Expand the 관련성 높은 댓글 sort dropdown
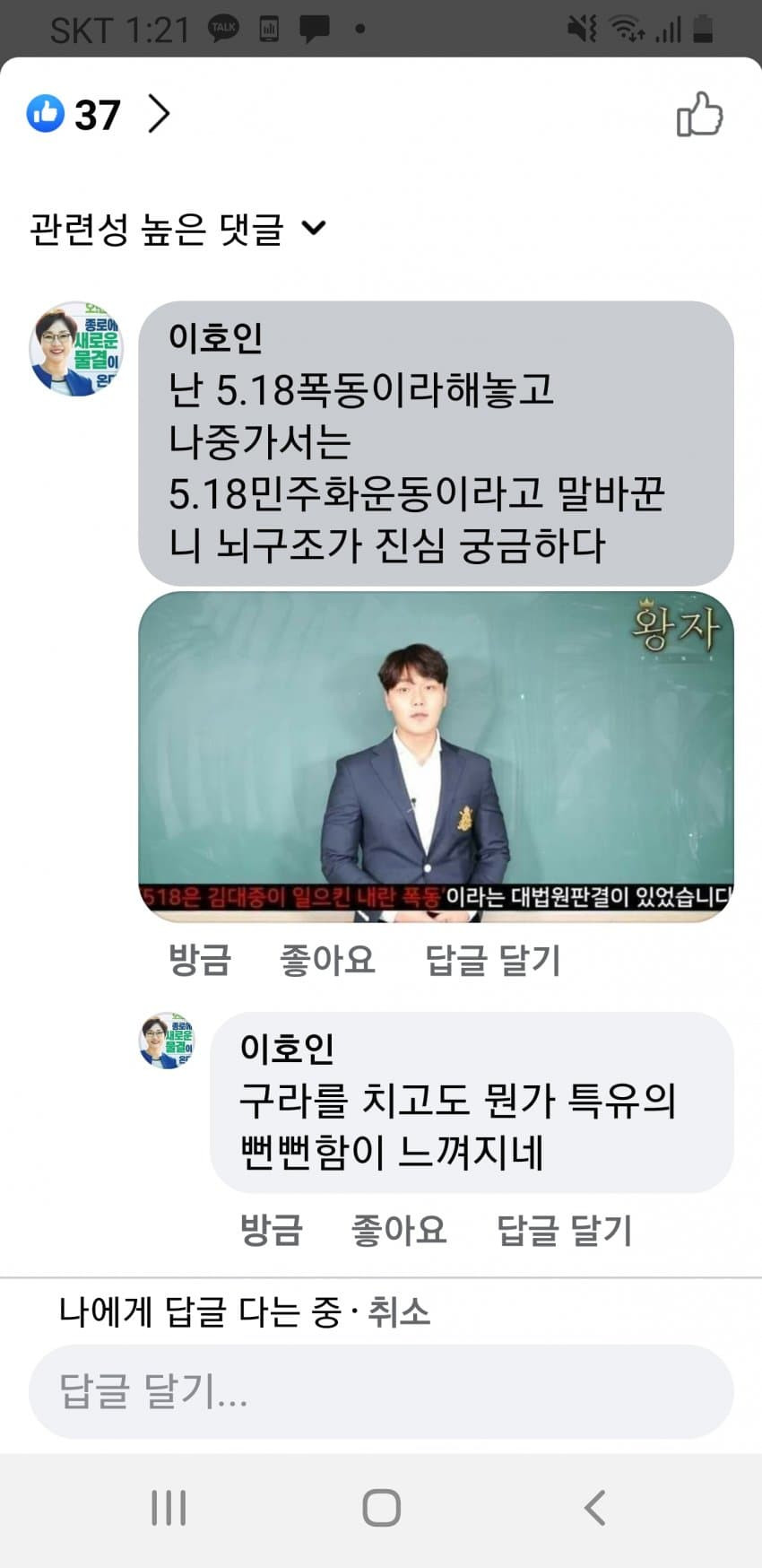 point(178,230)
